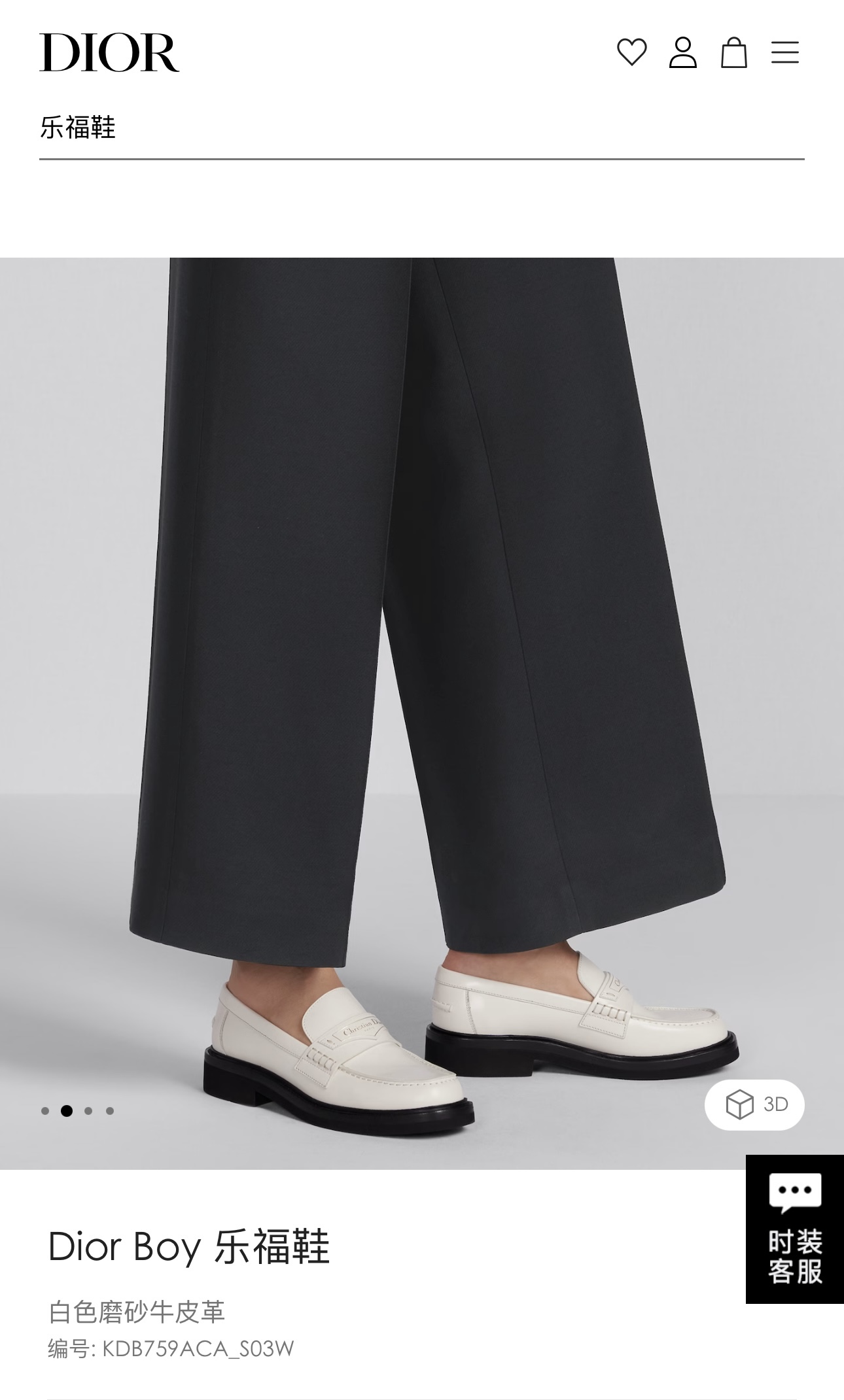Open the hamburger menu
The image size is (844, 1400).
click(784, 52)
